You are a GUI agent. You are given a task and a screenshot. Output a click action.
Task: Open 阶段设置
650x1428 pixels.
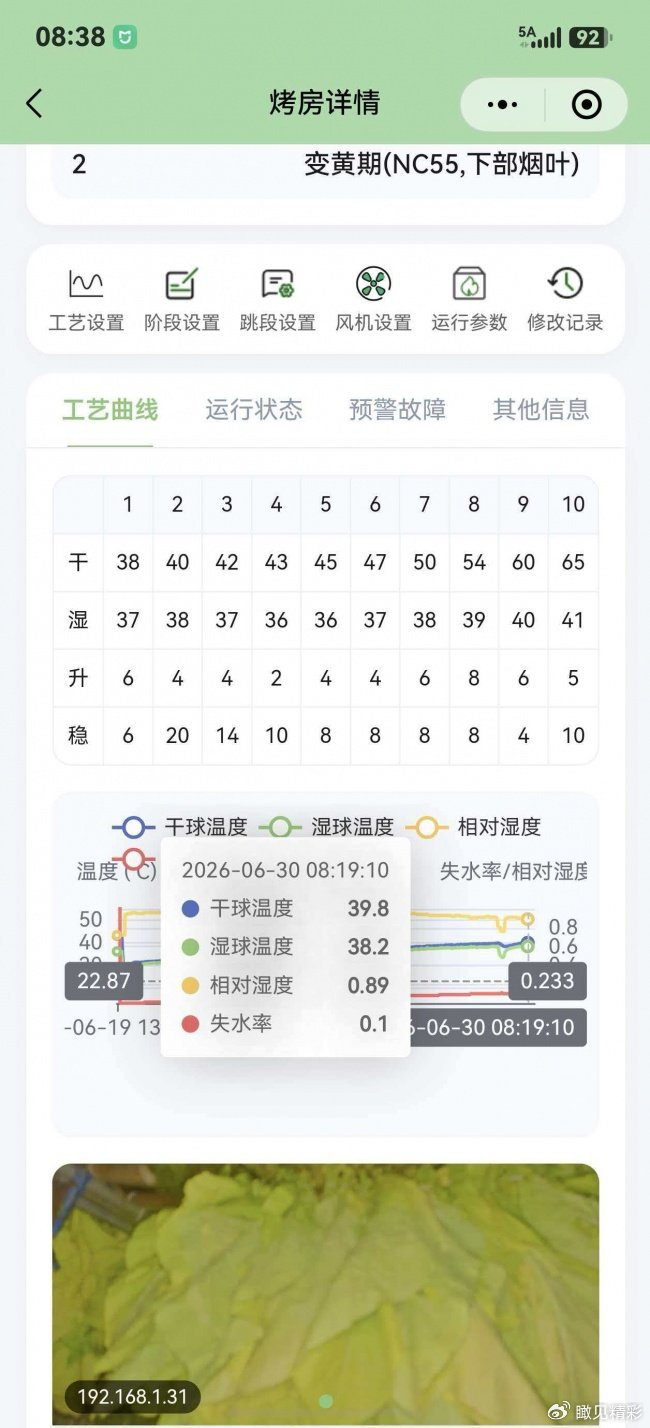(x=182, y=299)
